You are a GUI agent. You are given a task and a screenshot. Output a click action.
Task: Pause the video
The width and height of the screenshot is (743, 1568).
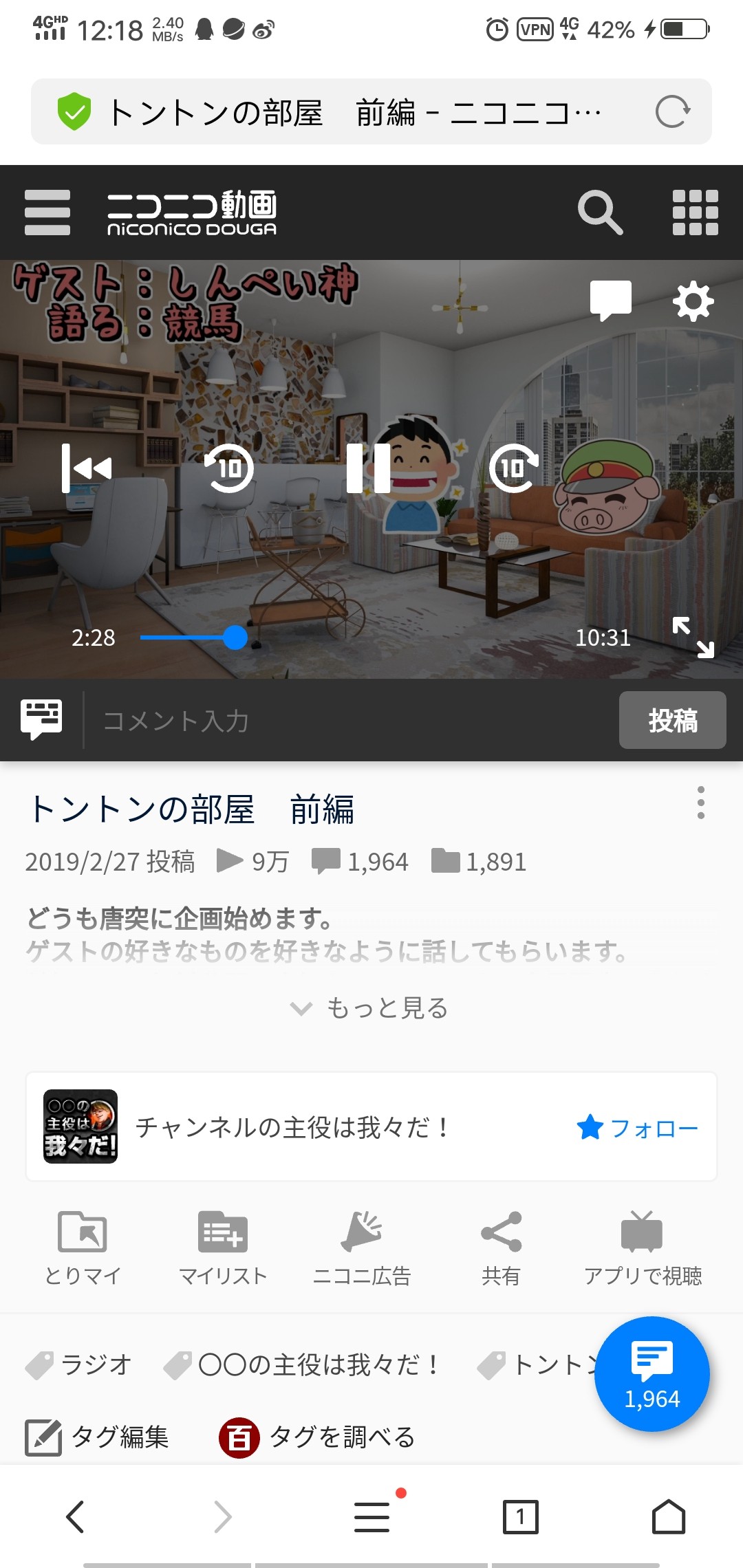pyautogui.click(x=369, y=468)
